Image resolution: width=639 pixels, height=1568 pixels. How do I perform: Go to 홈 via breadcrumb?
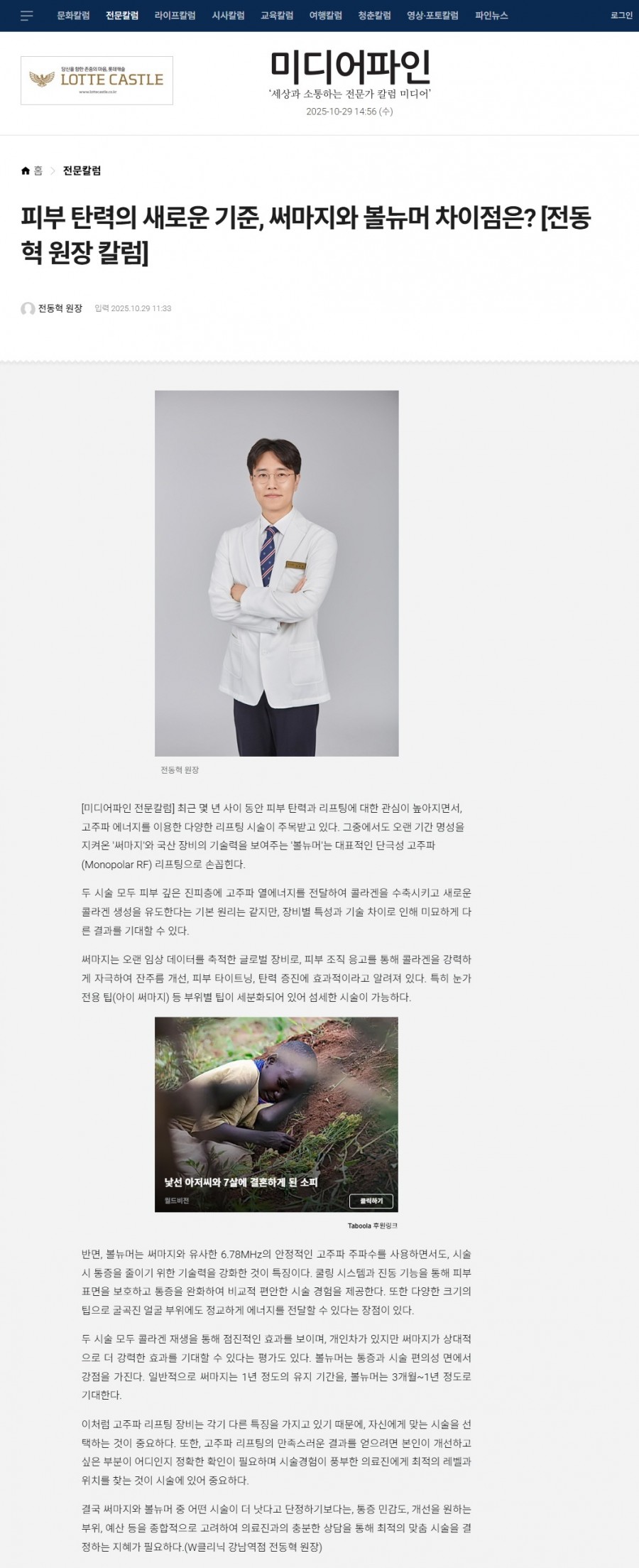pos(33,171)
